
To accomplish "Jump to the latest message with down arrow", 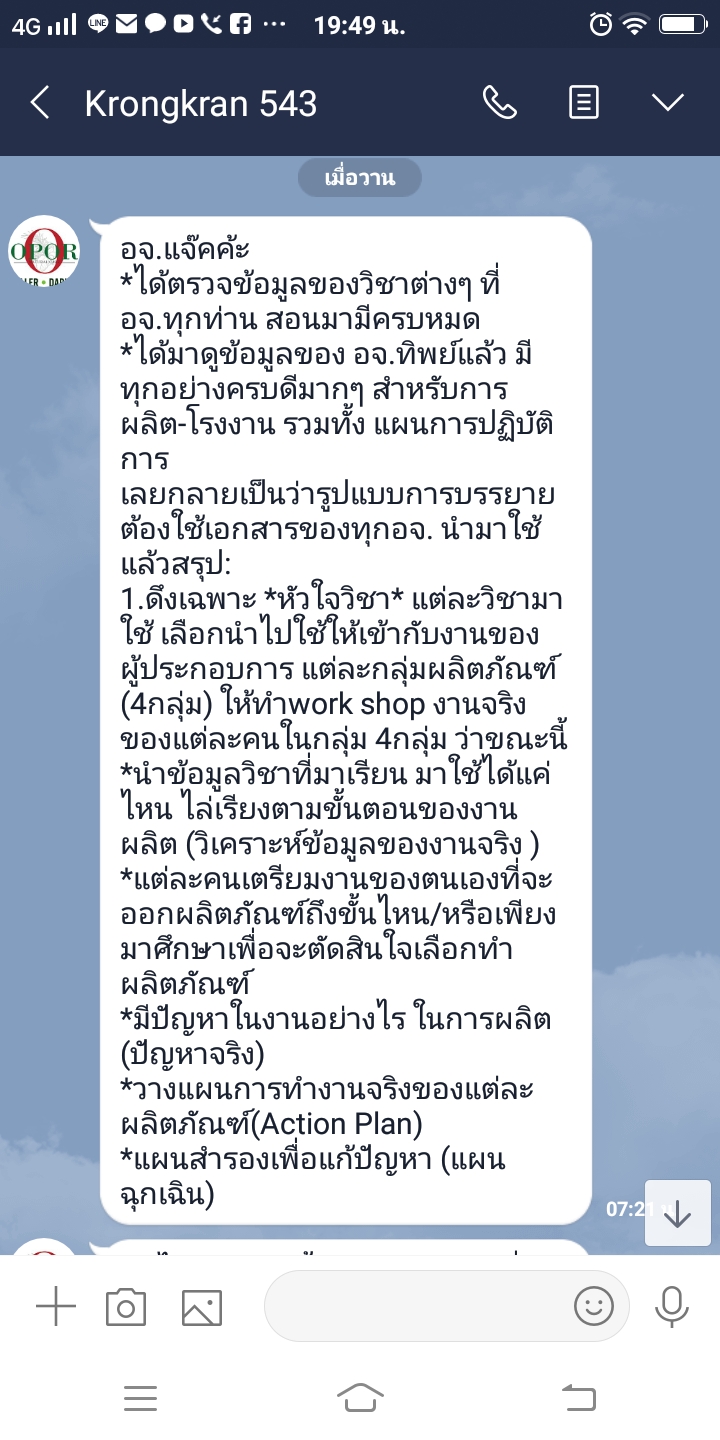I will pos(677,1213).
